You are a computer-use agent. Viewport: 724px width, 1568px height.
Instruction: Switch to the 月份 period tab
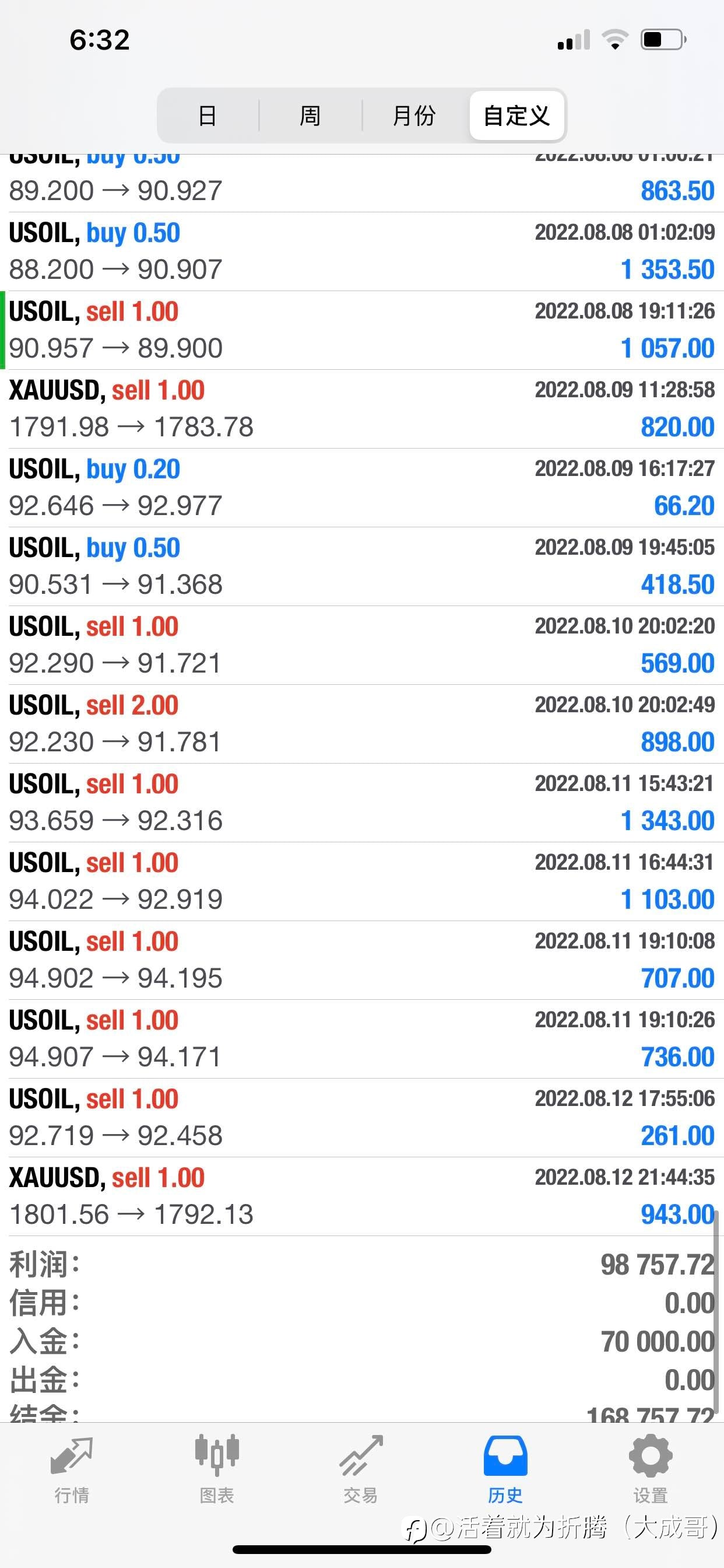(414, 115)
